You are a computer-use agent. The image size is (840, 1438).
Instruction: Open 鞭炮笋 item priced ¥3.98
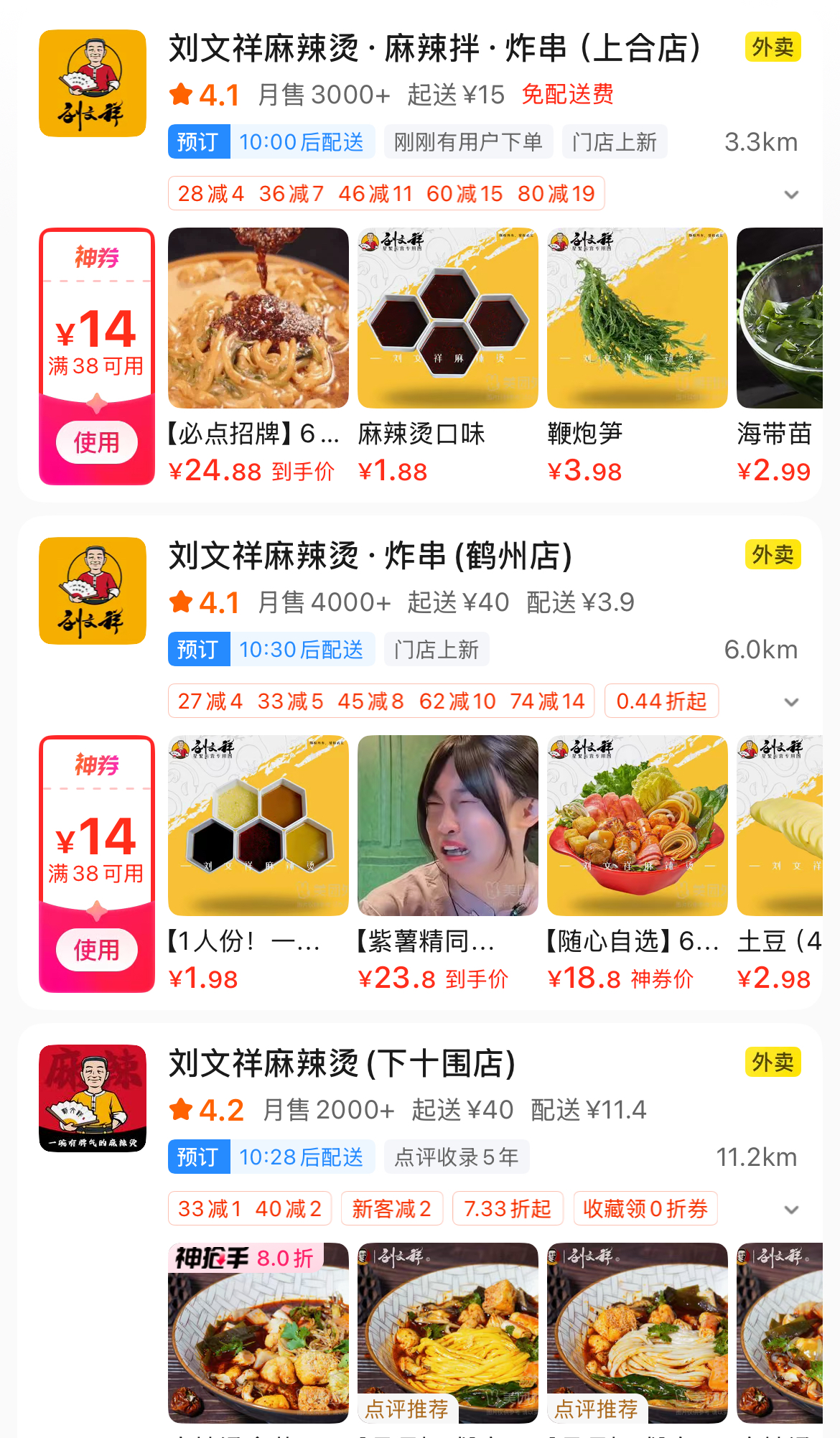click(637, 319)
